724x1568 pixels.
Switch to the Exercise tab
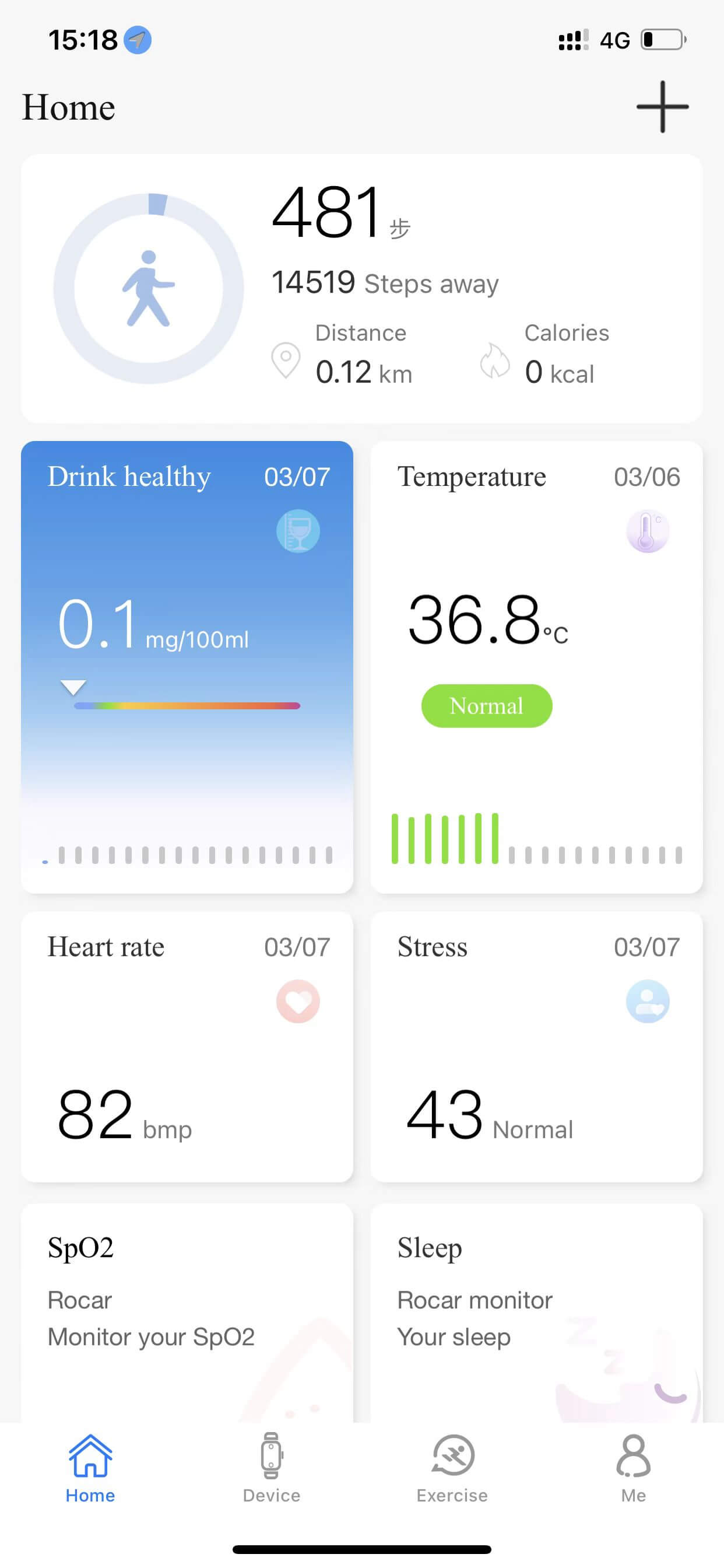[x=452, y=1467]
